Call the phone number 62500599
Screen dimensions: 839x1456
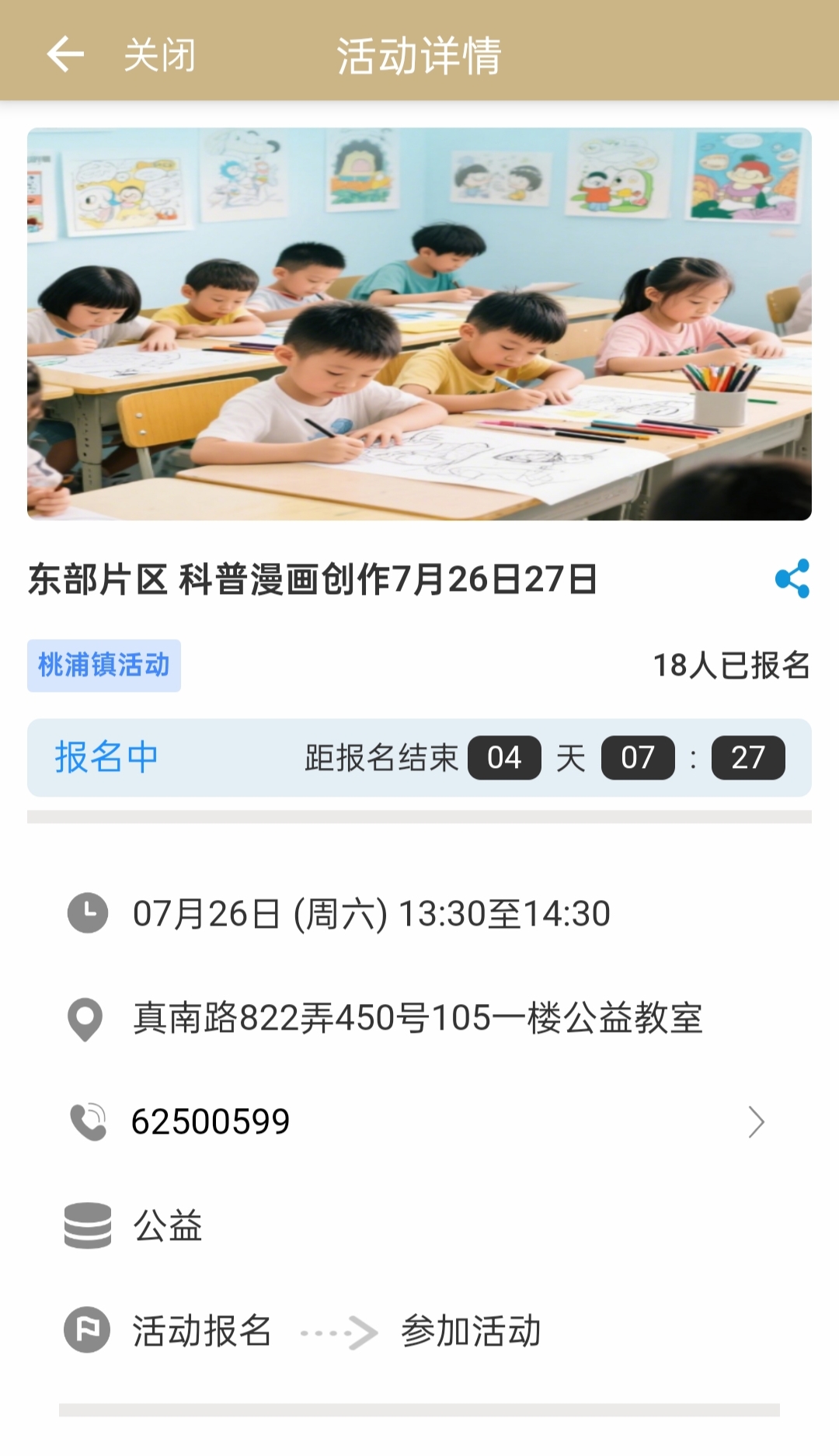[211, 1121]
